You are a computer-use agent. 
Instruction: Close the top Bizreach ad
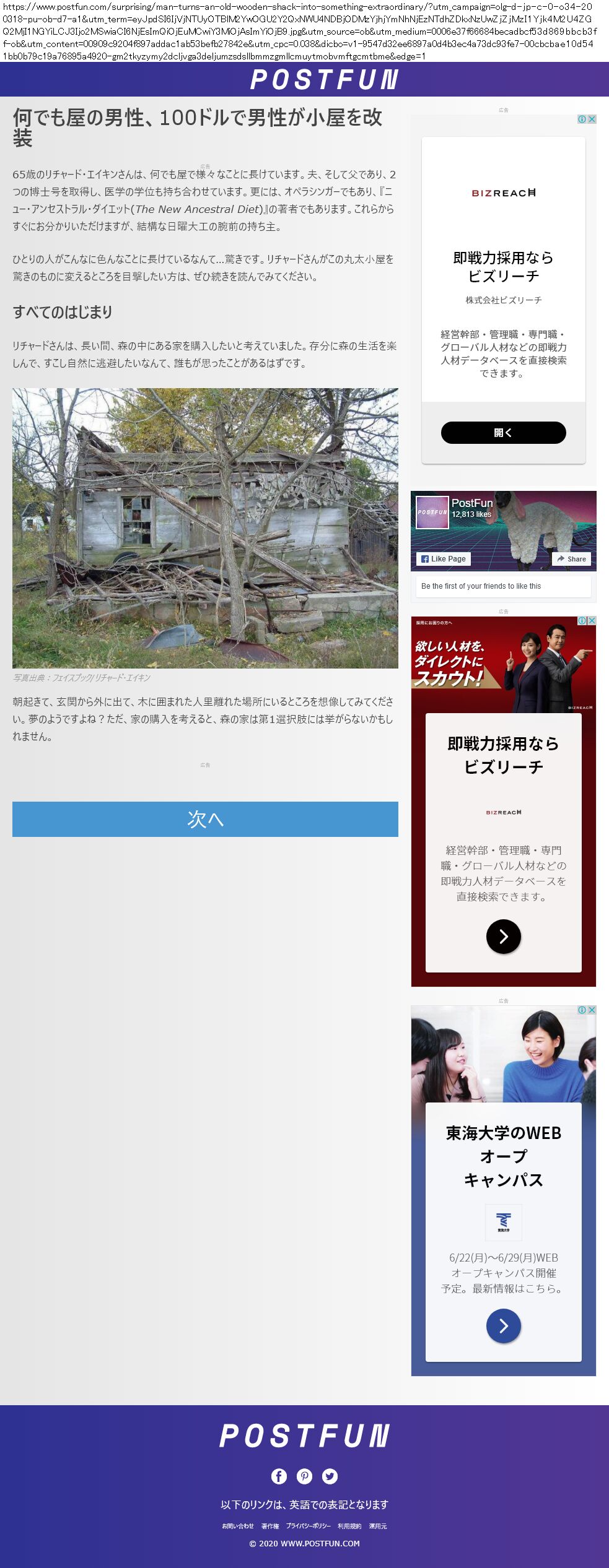592,119
